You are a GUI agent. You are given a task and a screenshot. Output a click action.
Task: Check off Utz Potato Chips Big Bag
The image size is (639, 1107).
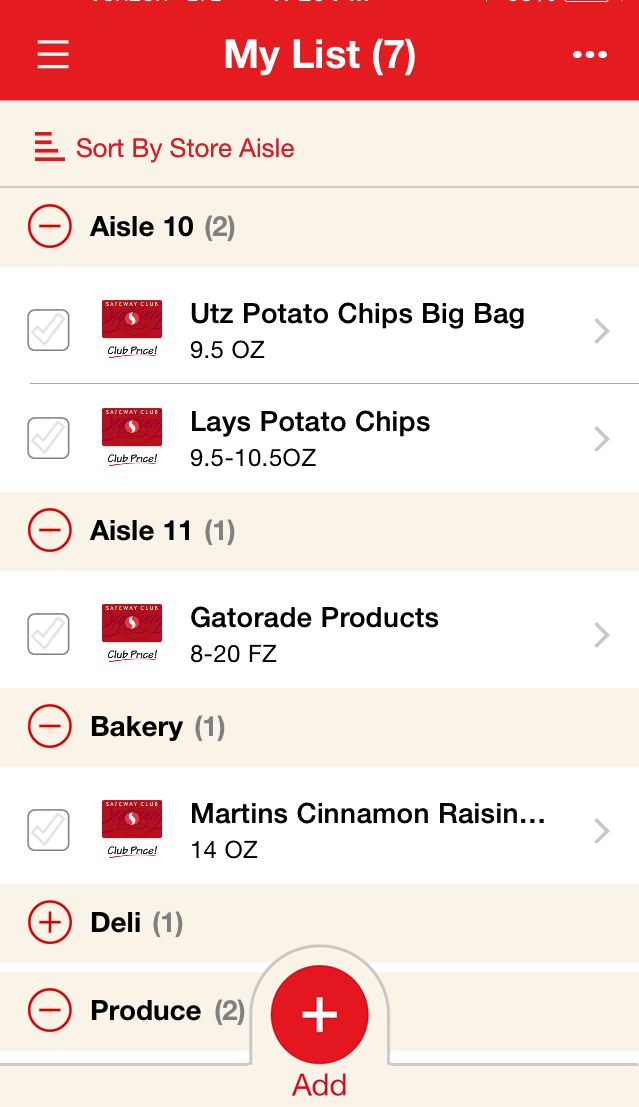[x=48, y=330]
